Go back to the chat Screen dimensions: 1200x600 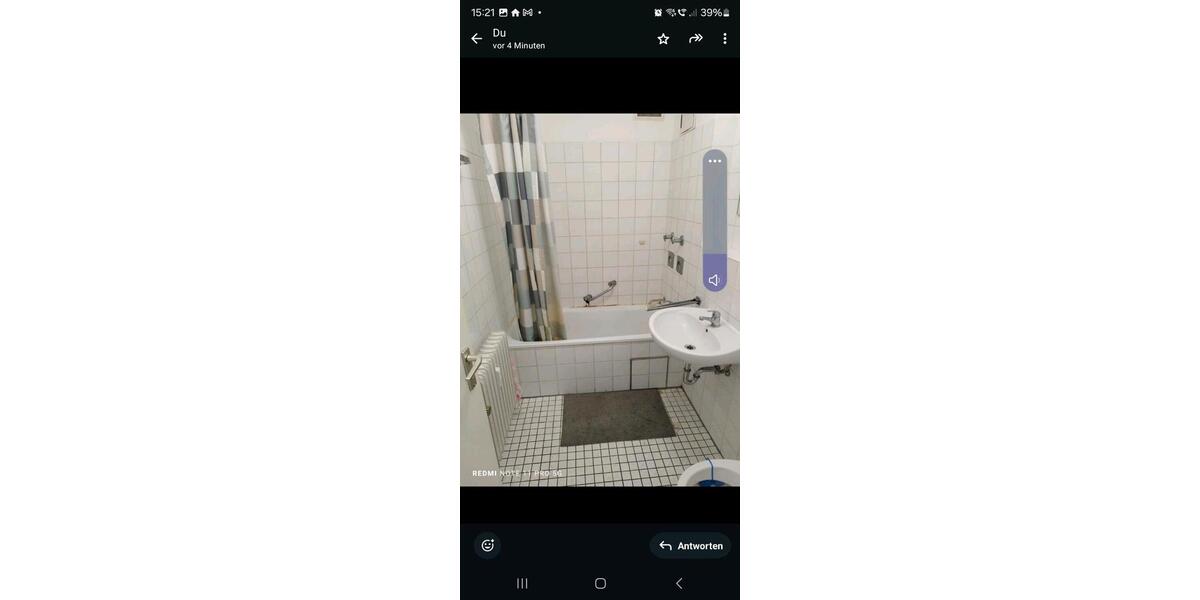point(476,39)
